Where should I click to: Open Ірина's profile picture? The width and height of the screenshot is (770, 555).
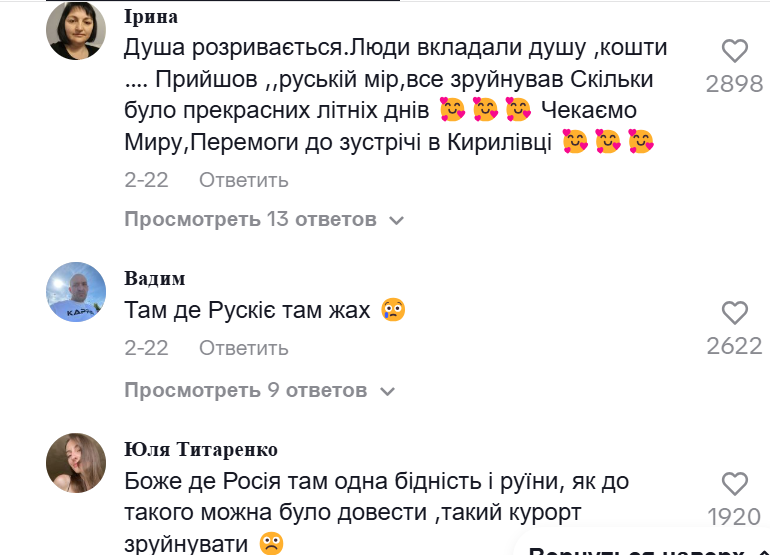[x=77, y=31]
